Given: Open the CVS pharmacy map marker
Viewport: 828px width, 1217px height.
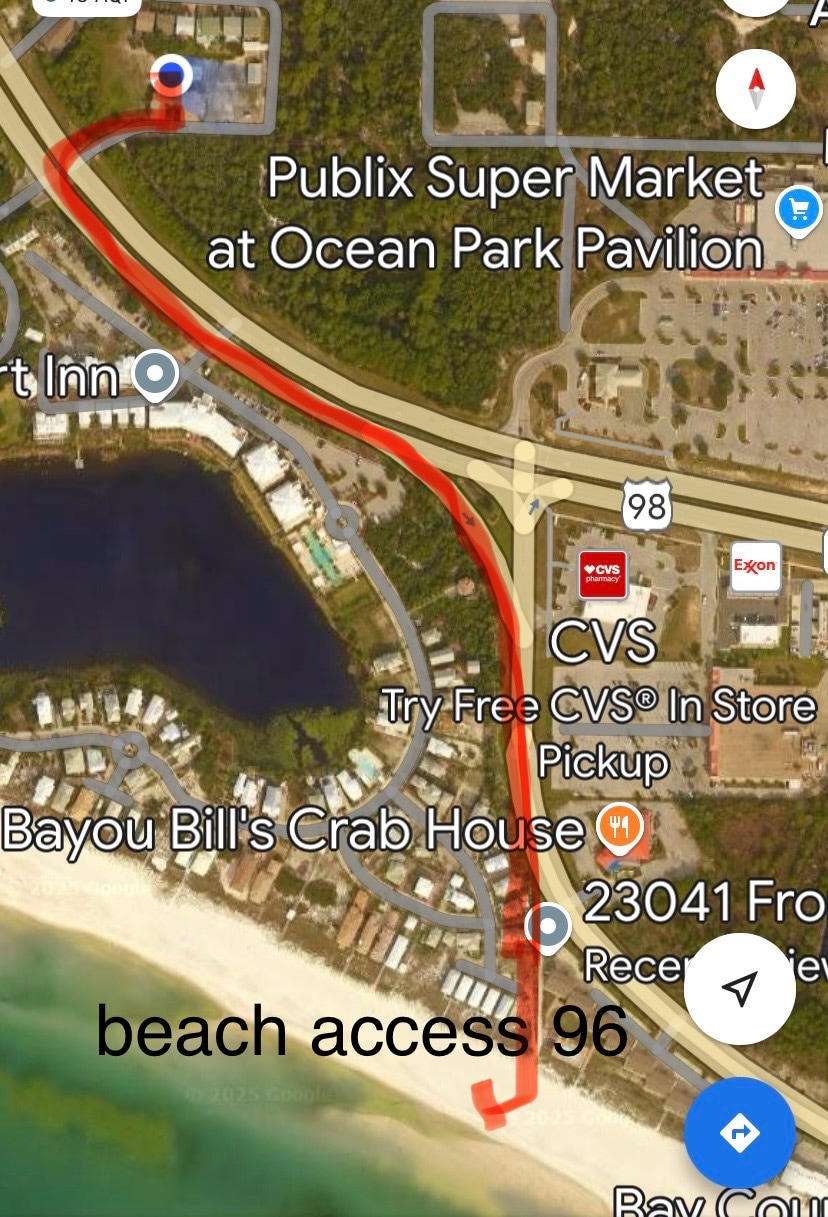Looking at the screenshot, I should pos(603,574).
